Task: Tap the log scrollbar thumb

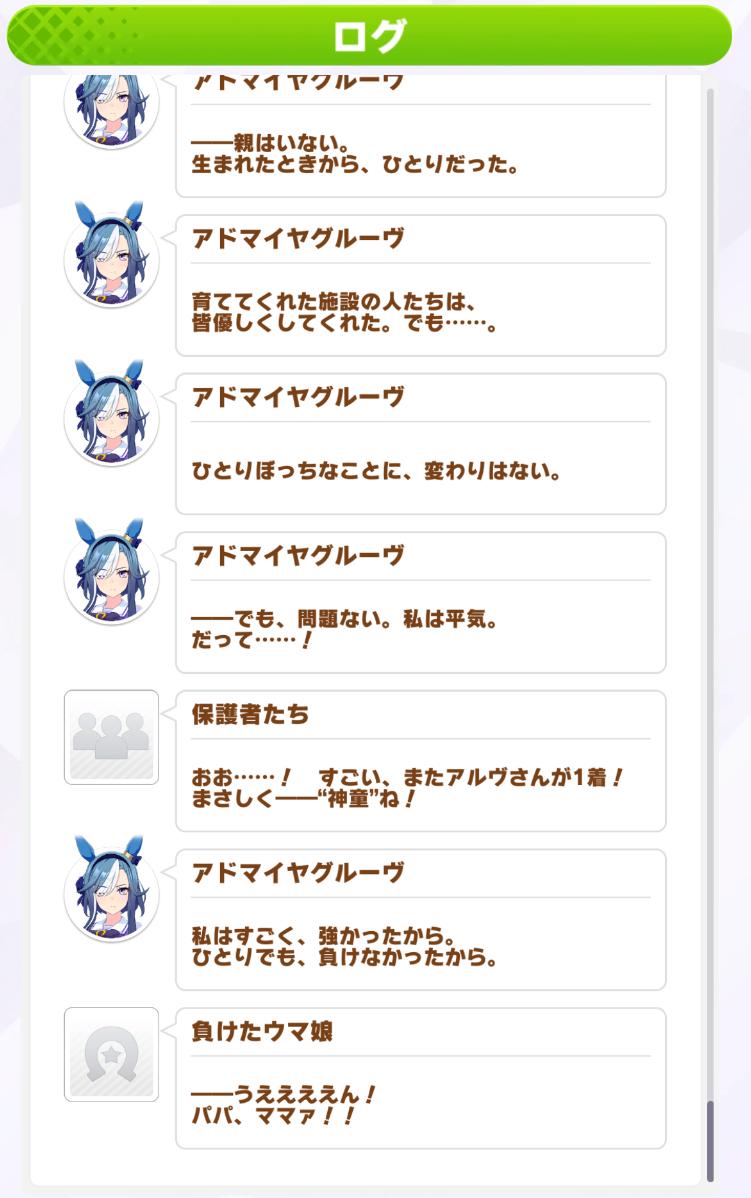Action: coord(710,1141)
